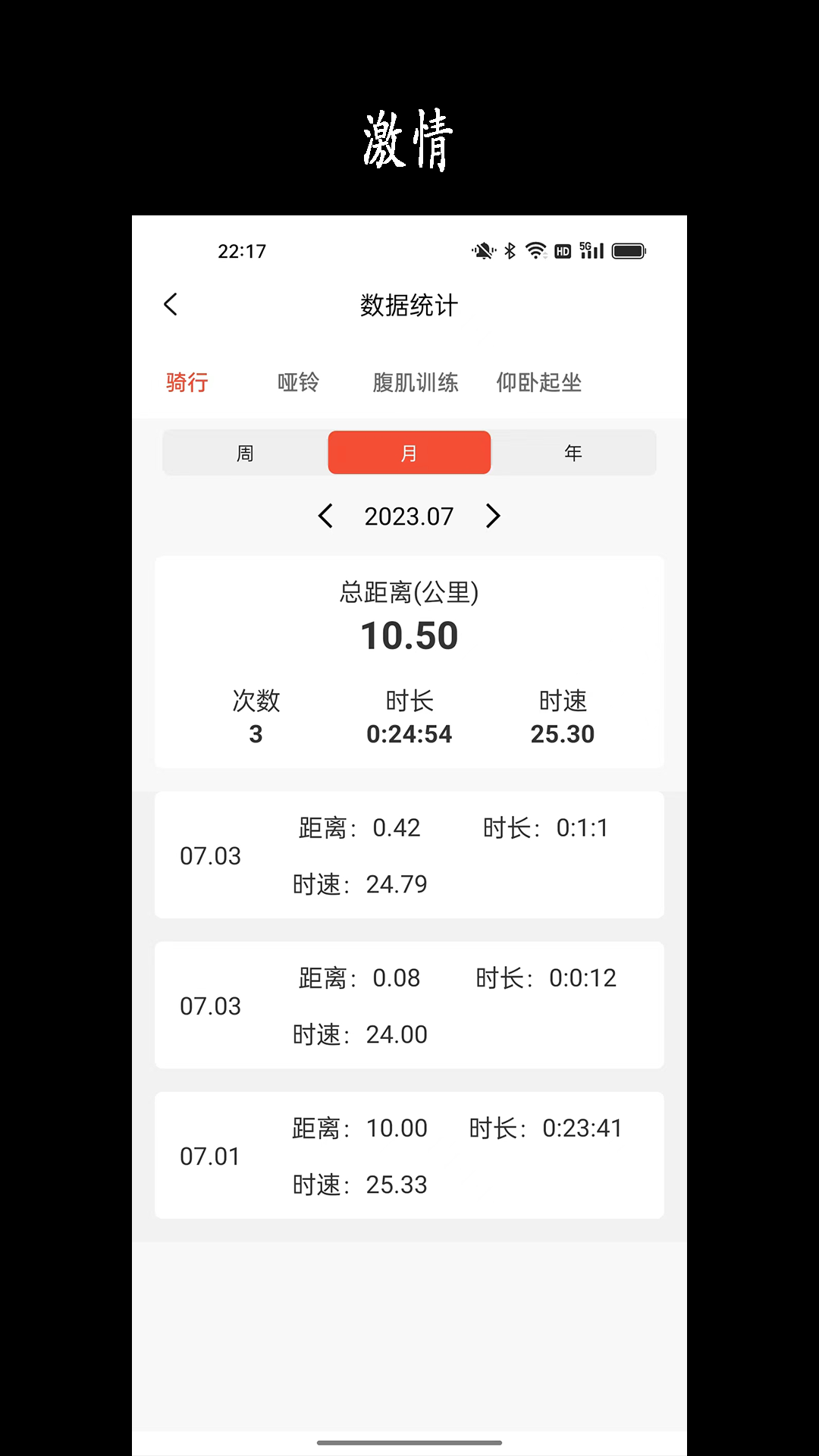
Task: Click the Bluetooth status icon
Action: [x=509, y=250]
